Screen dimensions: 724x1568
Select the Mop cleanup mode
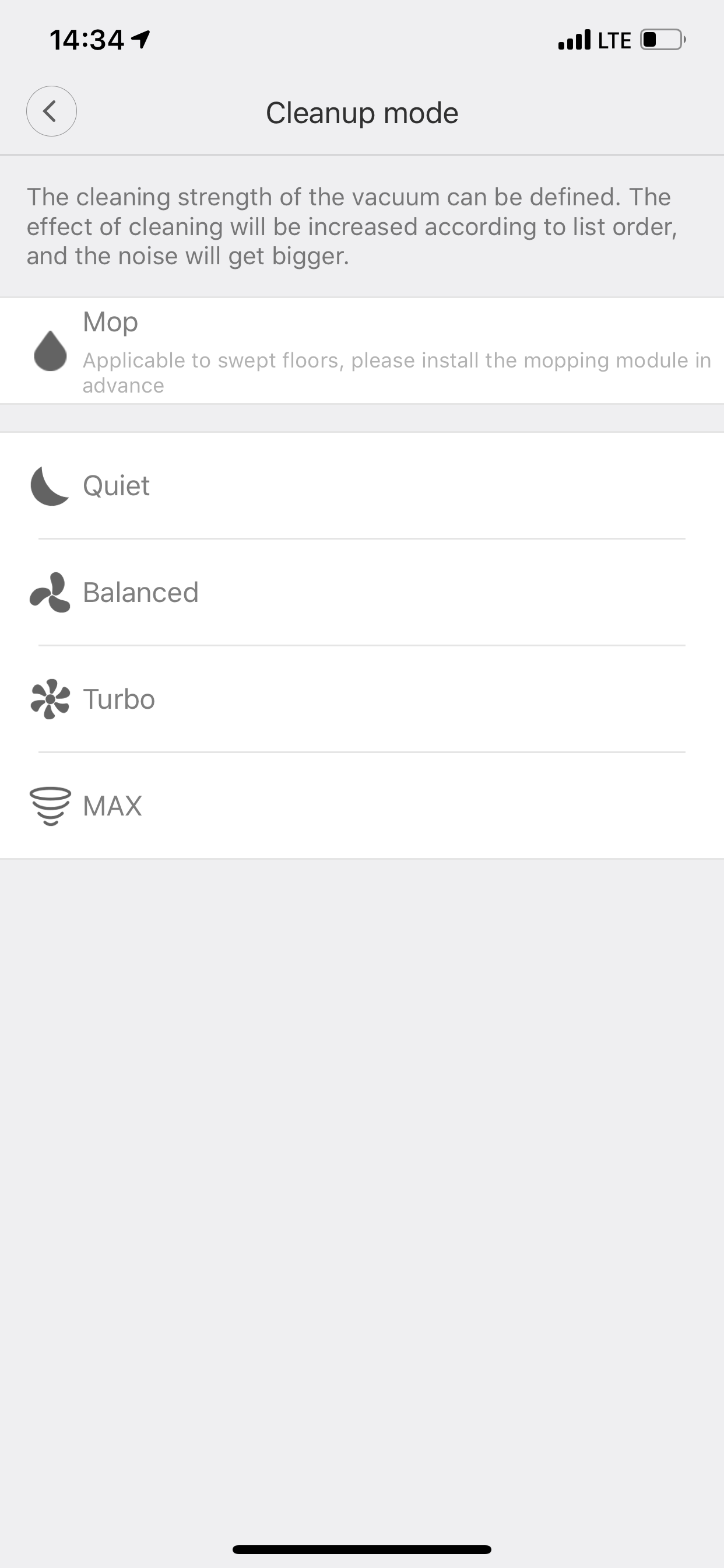tap(361, 351)
